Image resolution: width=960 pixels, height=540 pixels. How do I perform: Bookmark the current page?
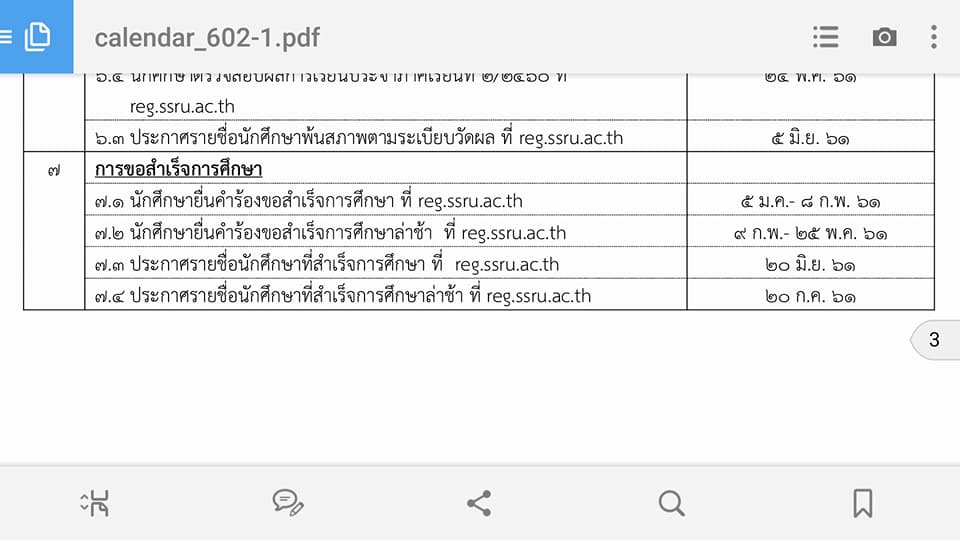click(862, 502)
